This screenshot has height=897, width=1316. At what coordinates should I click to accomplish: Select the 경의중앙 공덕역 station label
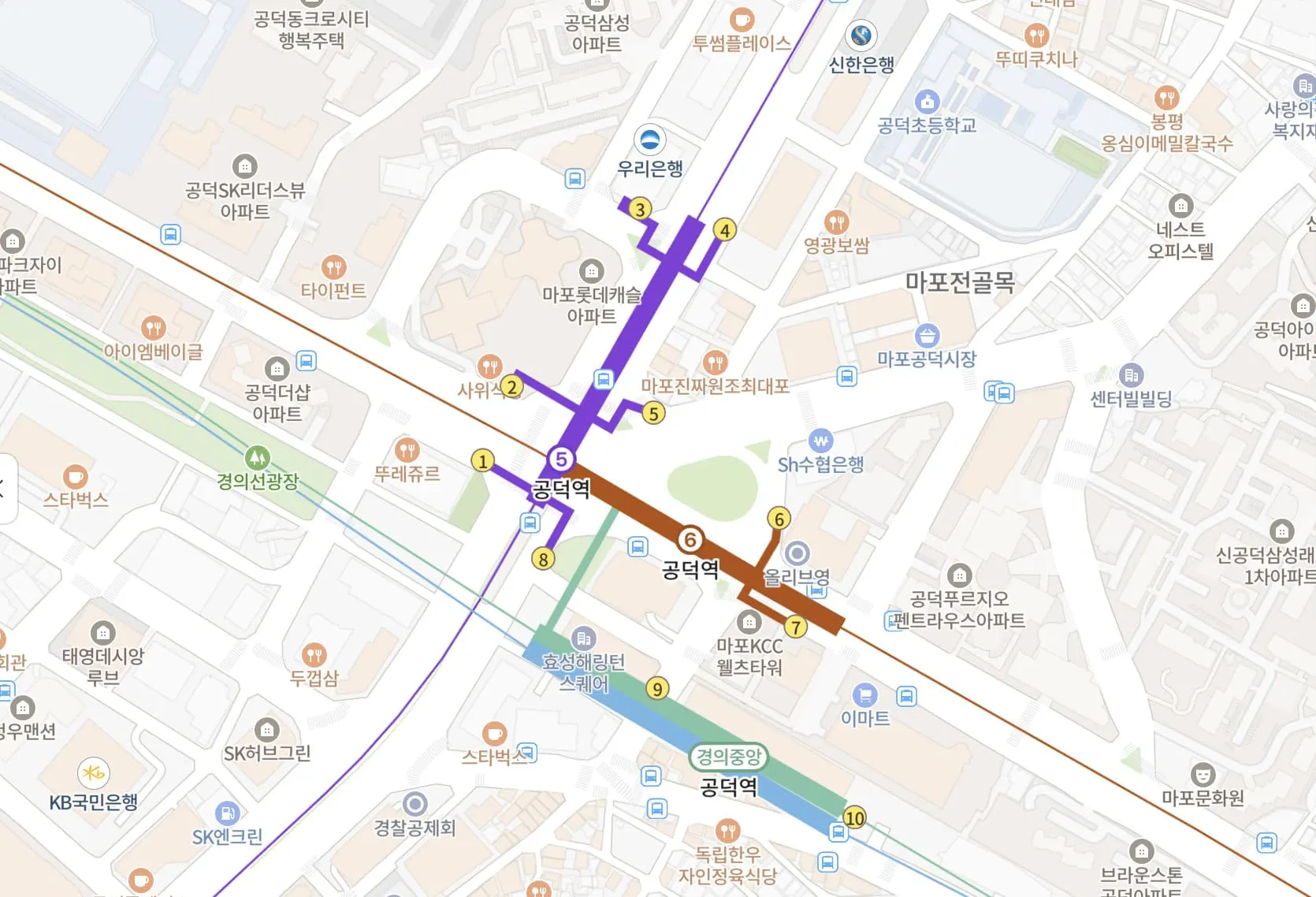(728, 757)
